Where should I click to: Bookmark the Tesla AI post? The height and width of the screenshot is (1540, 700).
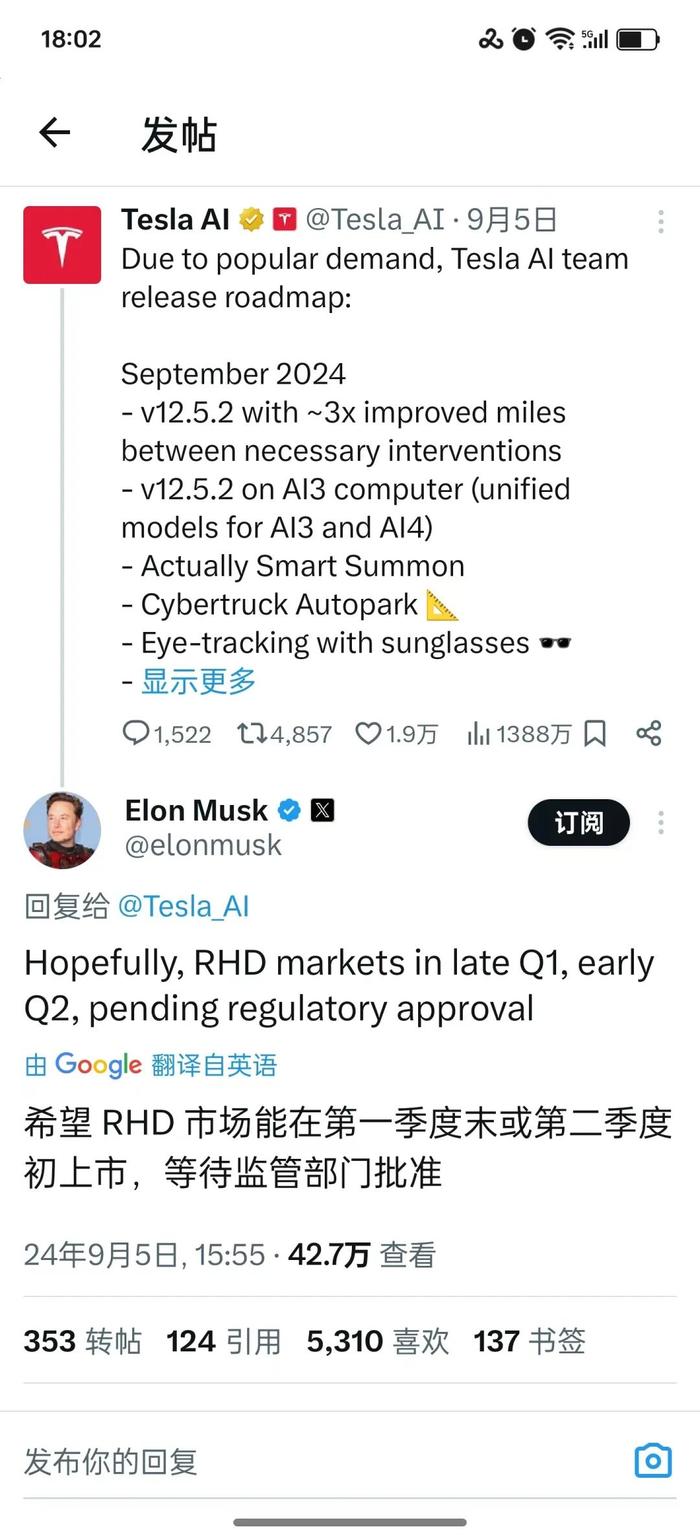point(595,734)
